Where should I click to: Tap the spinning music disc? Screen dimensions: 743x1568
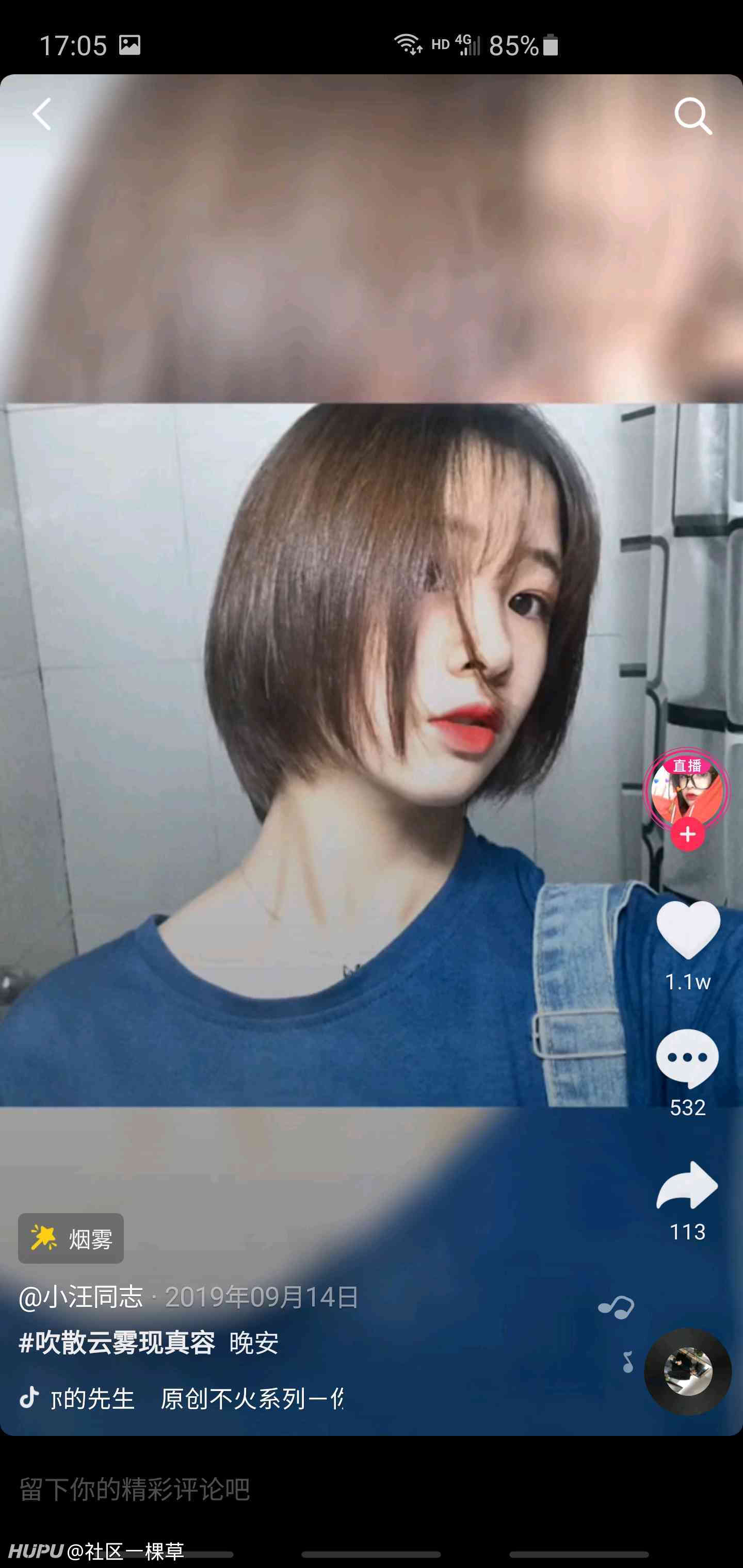tap(688, 1371)
